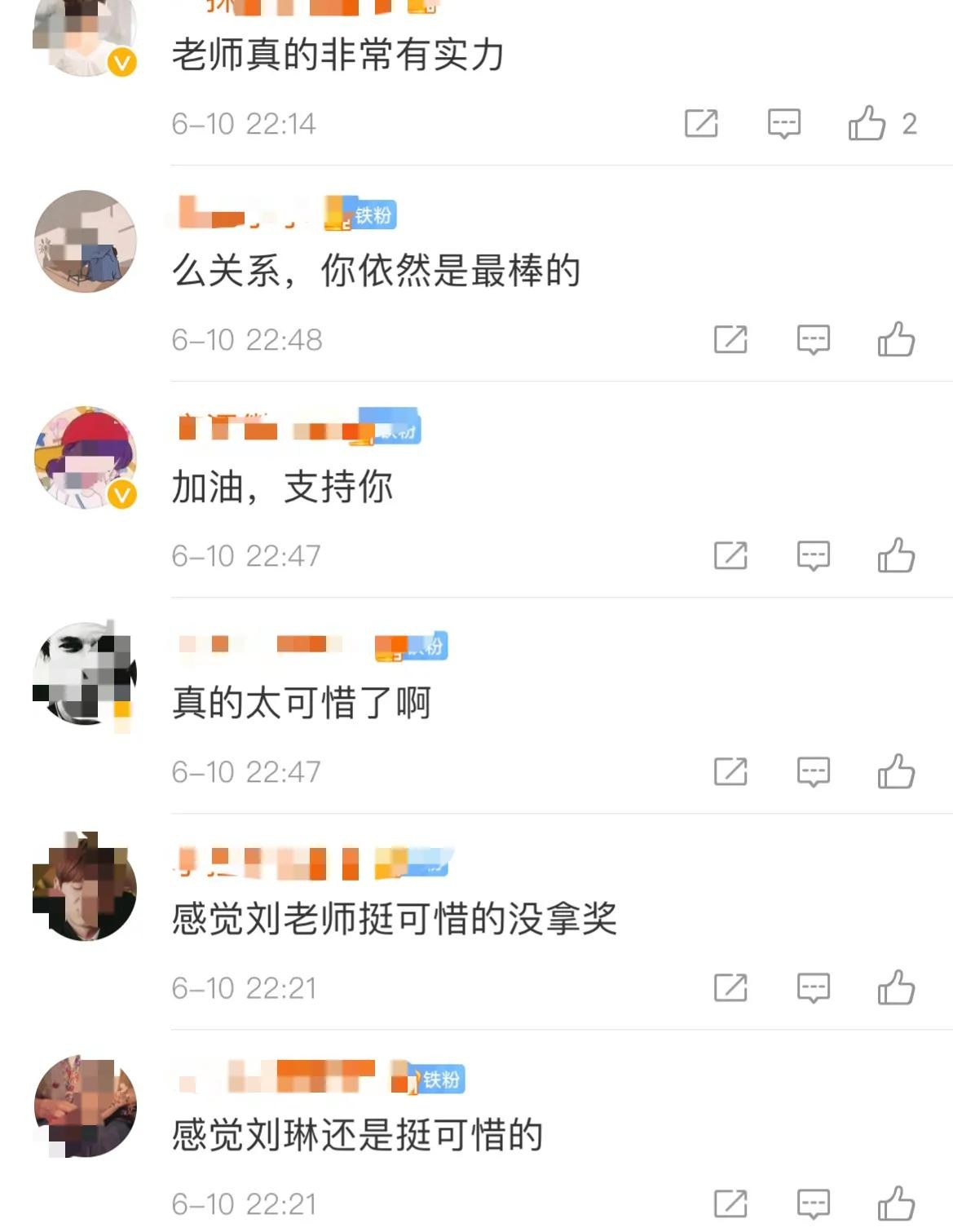
Task: Reply to comment 感觉刘琳还是挺可惜的
Action: 813,1203
